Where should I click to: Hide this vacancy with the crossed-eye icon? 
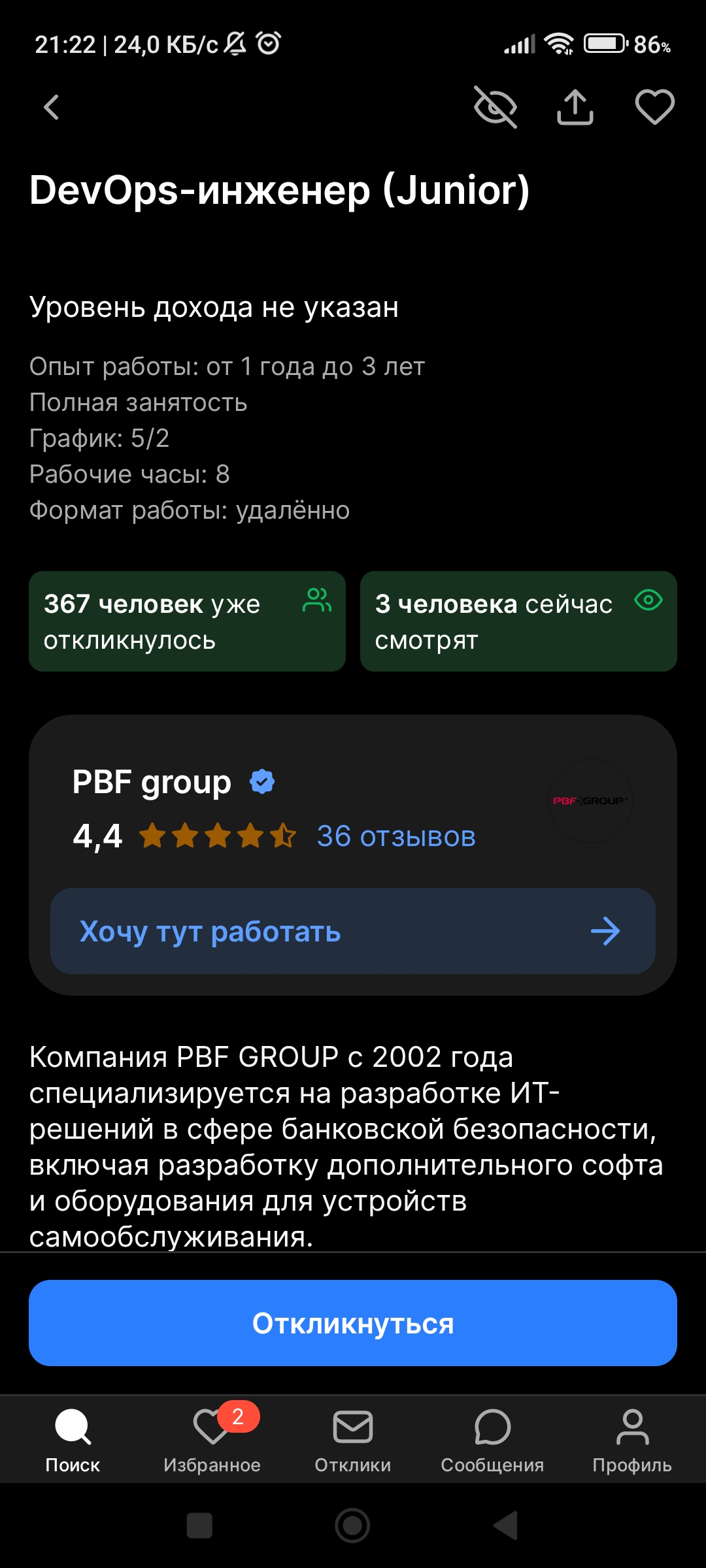[495, 107]
